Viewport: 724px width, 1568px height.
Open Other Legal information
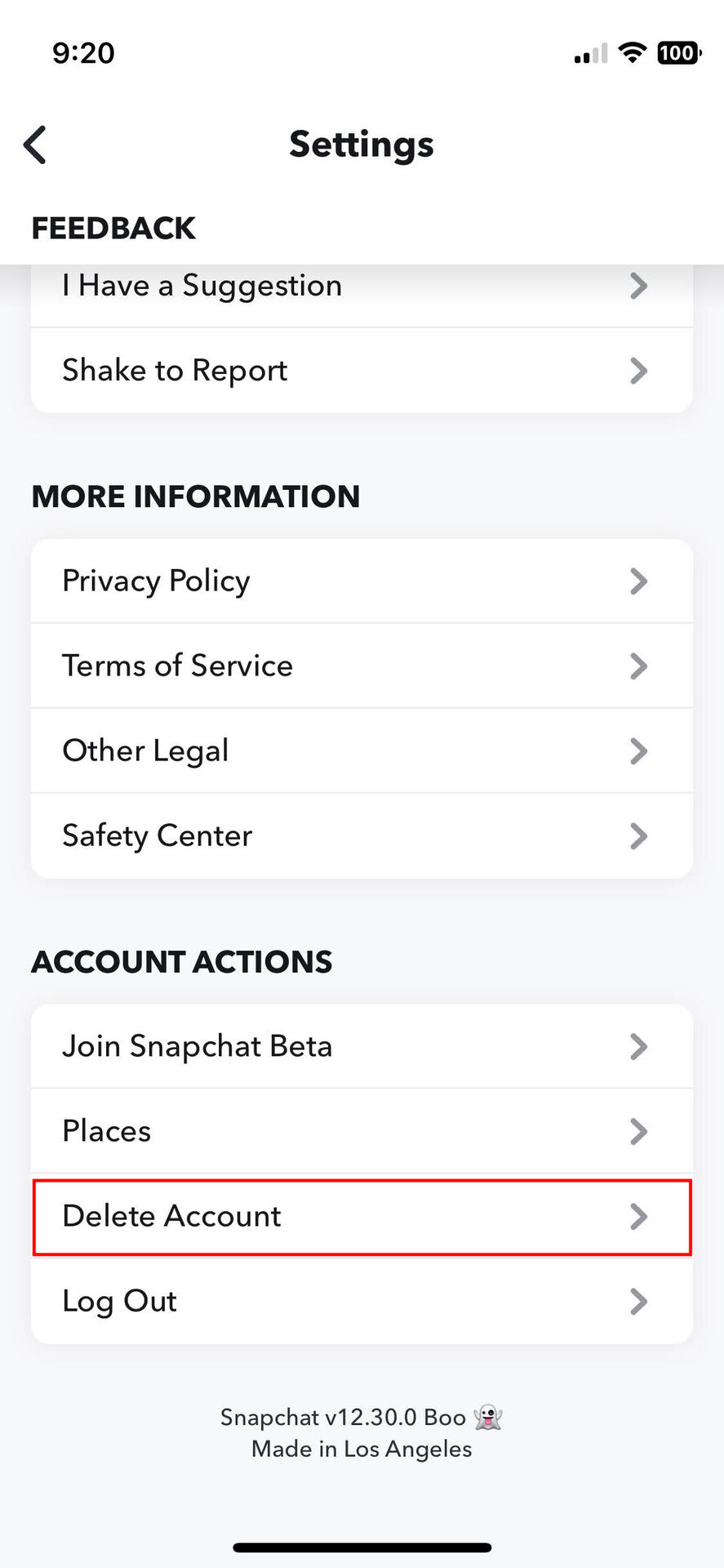362,751
